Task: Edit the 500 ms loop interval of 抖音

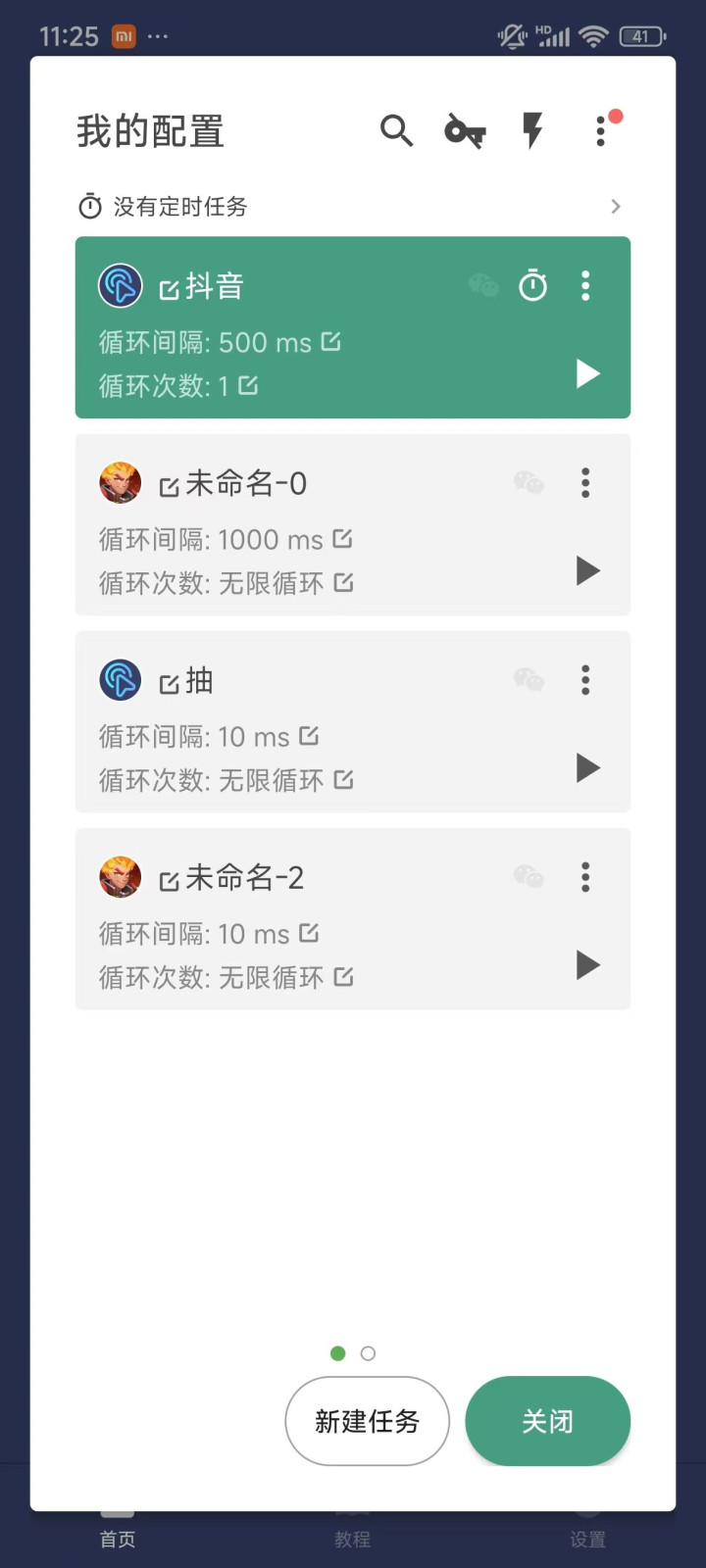Action: coord(330,342)
